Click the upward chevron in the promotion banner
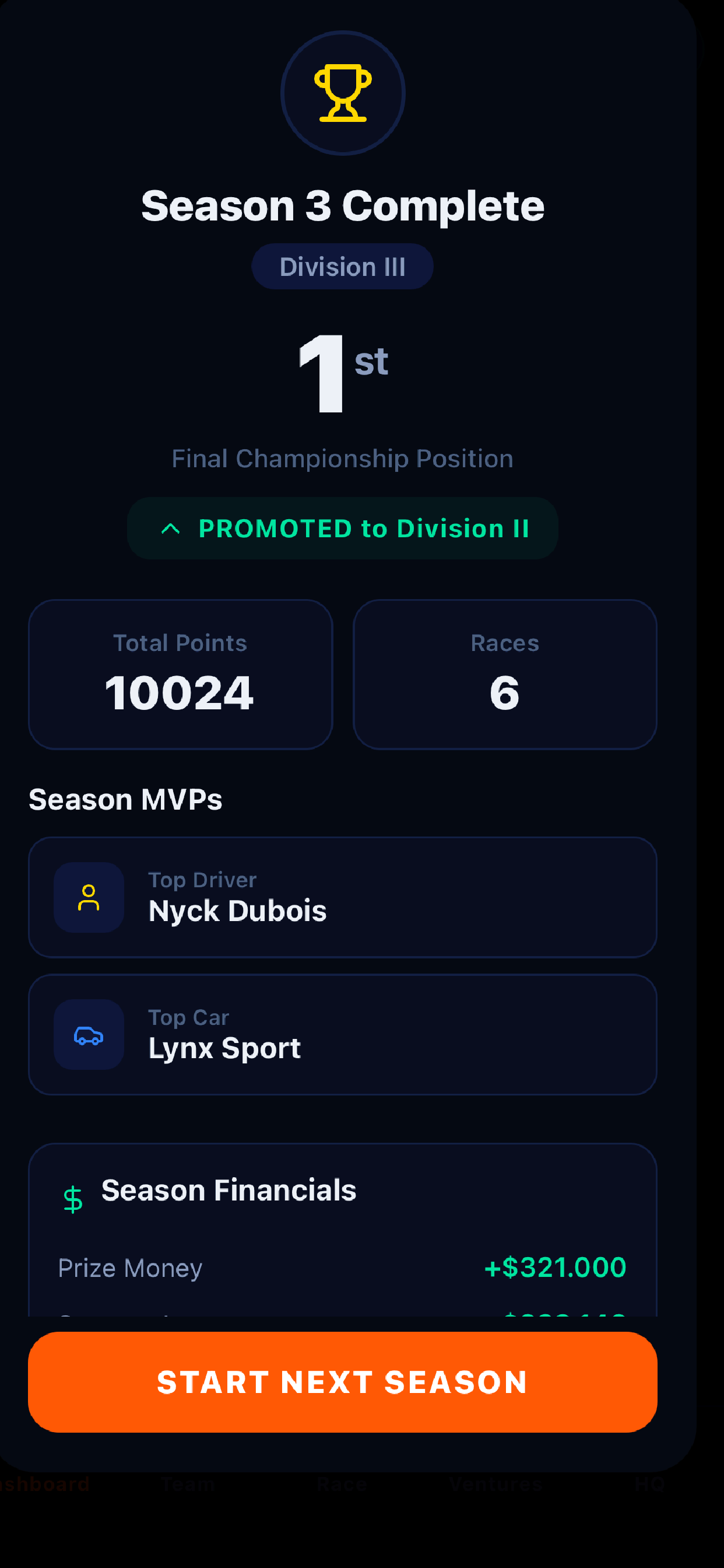The height and width of the screenshot is (1568, 724). [171, 528]
